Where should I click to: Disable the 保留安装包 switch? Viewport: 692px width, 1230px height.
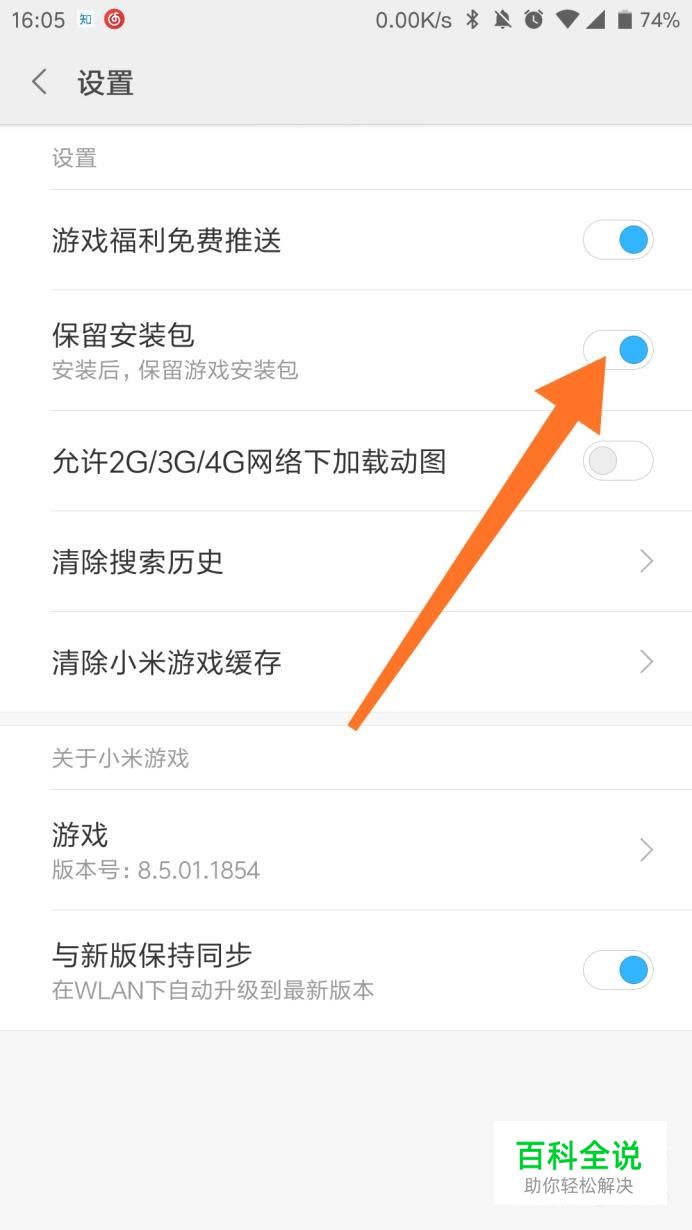click(618, 350)
